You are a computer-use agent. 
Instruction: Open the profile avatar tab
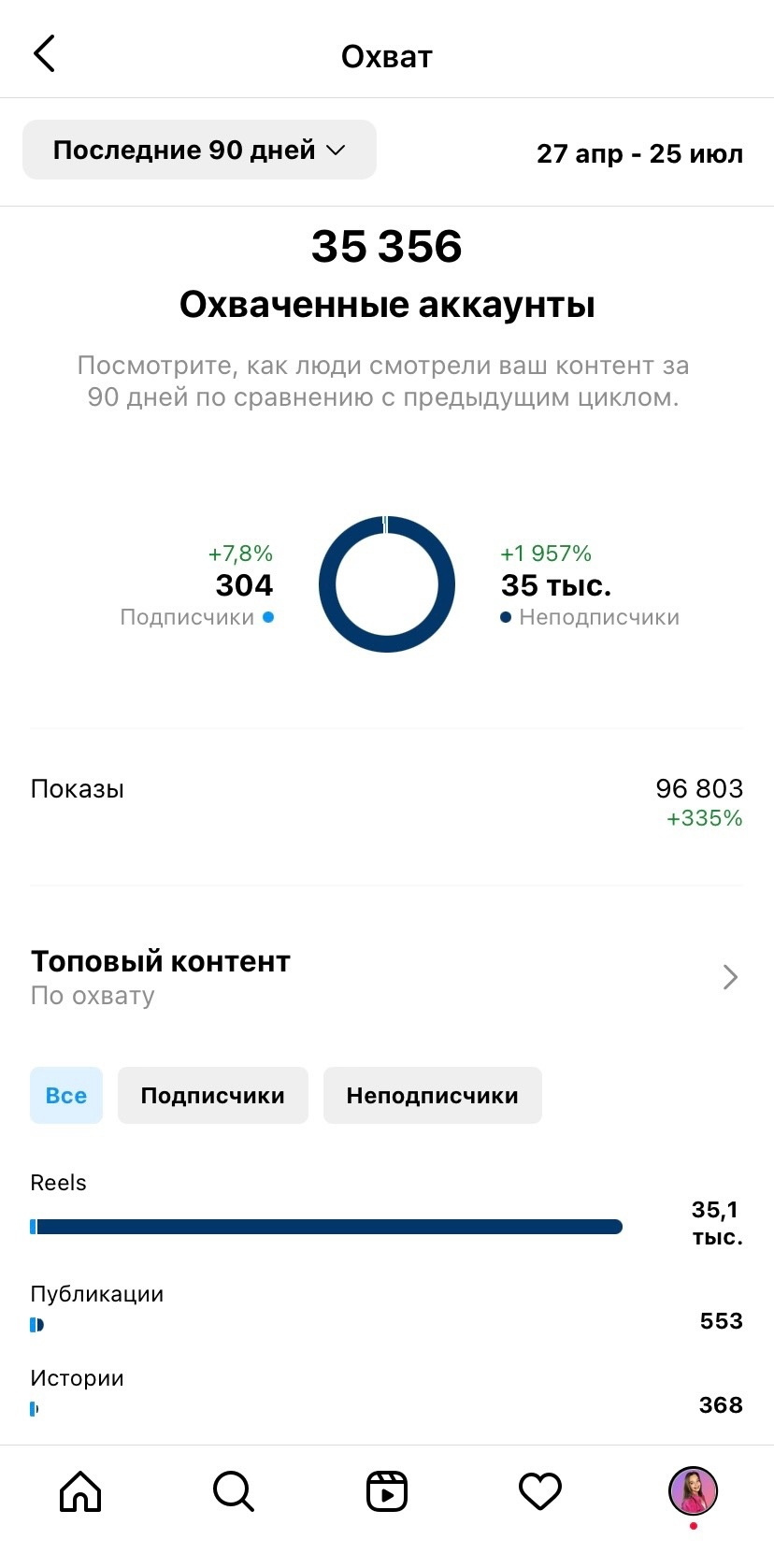[x=693, y=1491]
